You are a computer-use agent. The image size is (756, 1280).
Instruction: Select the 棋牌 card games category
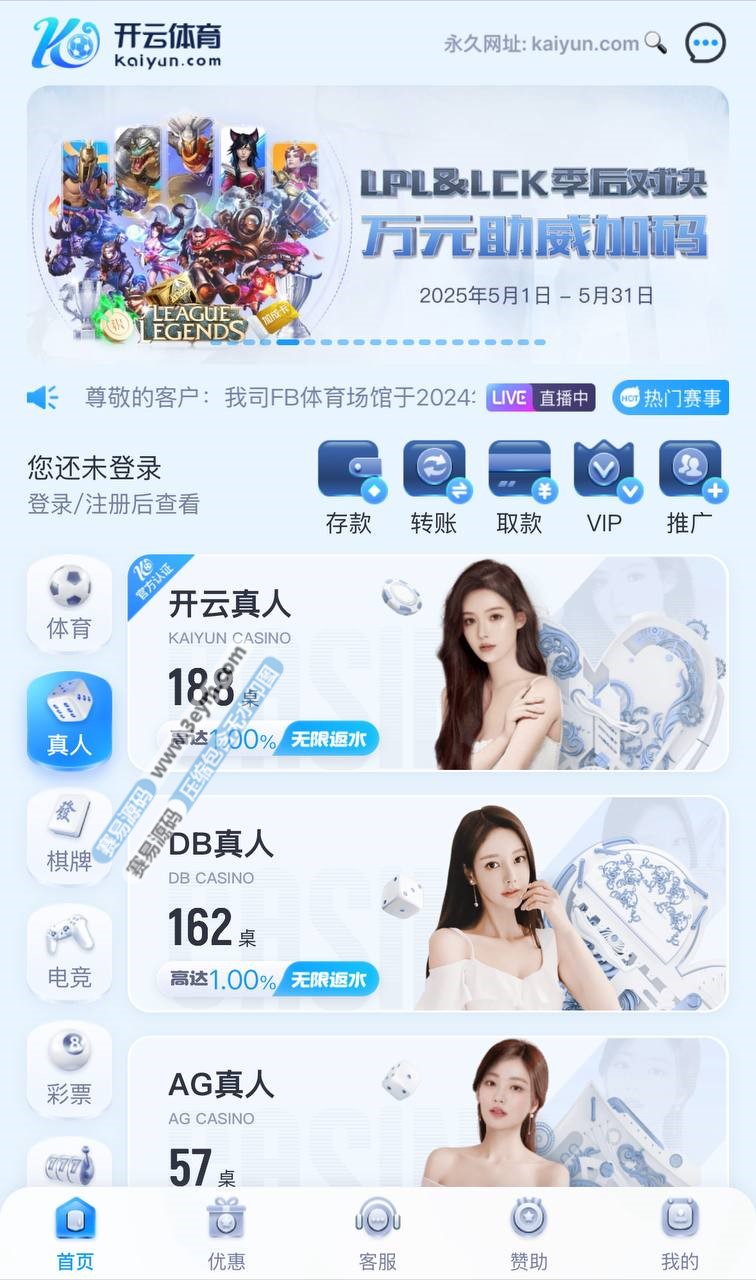69,835
